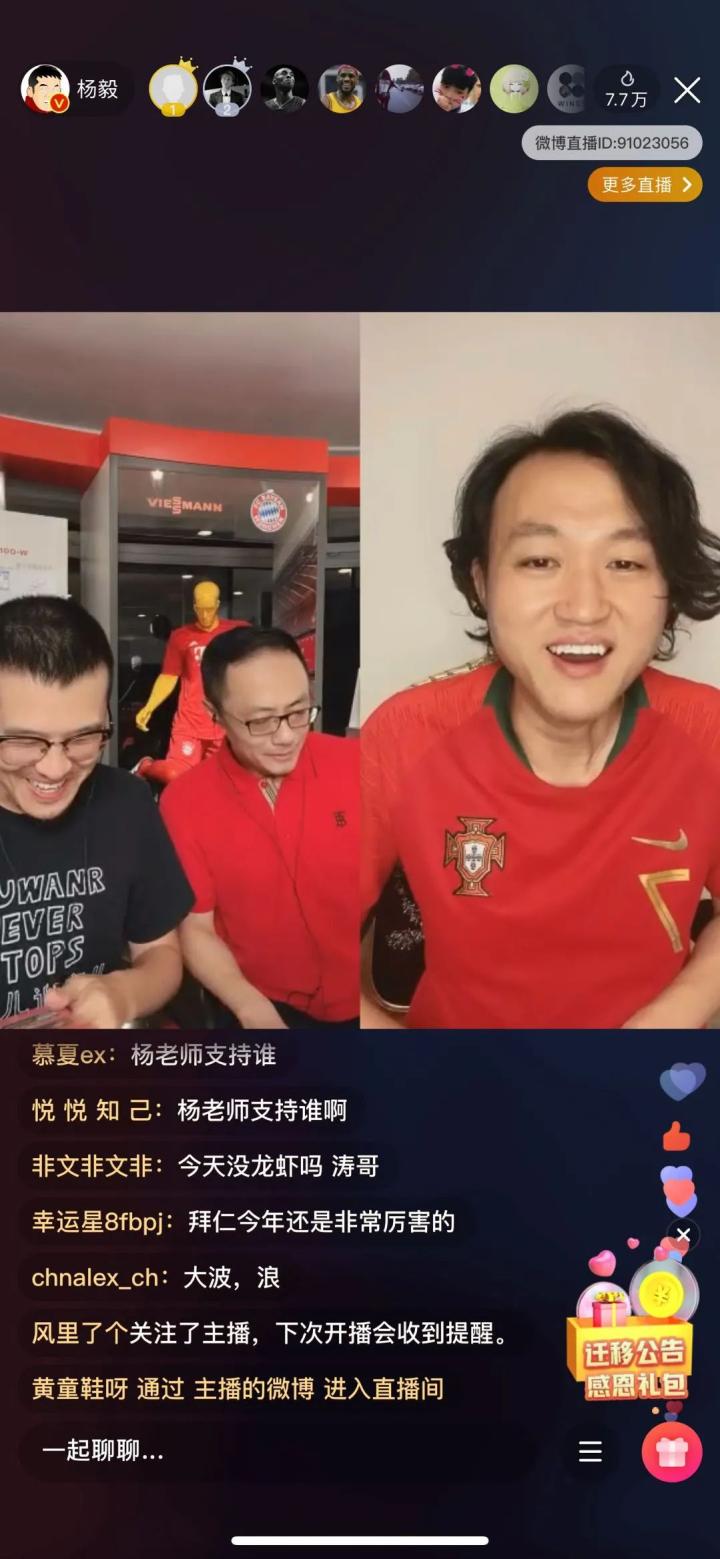
Task: Open chnalex_ch's chat message
Action: point(156,1278)
